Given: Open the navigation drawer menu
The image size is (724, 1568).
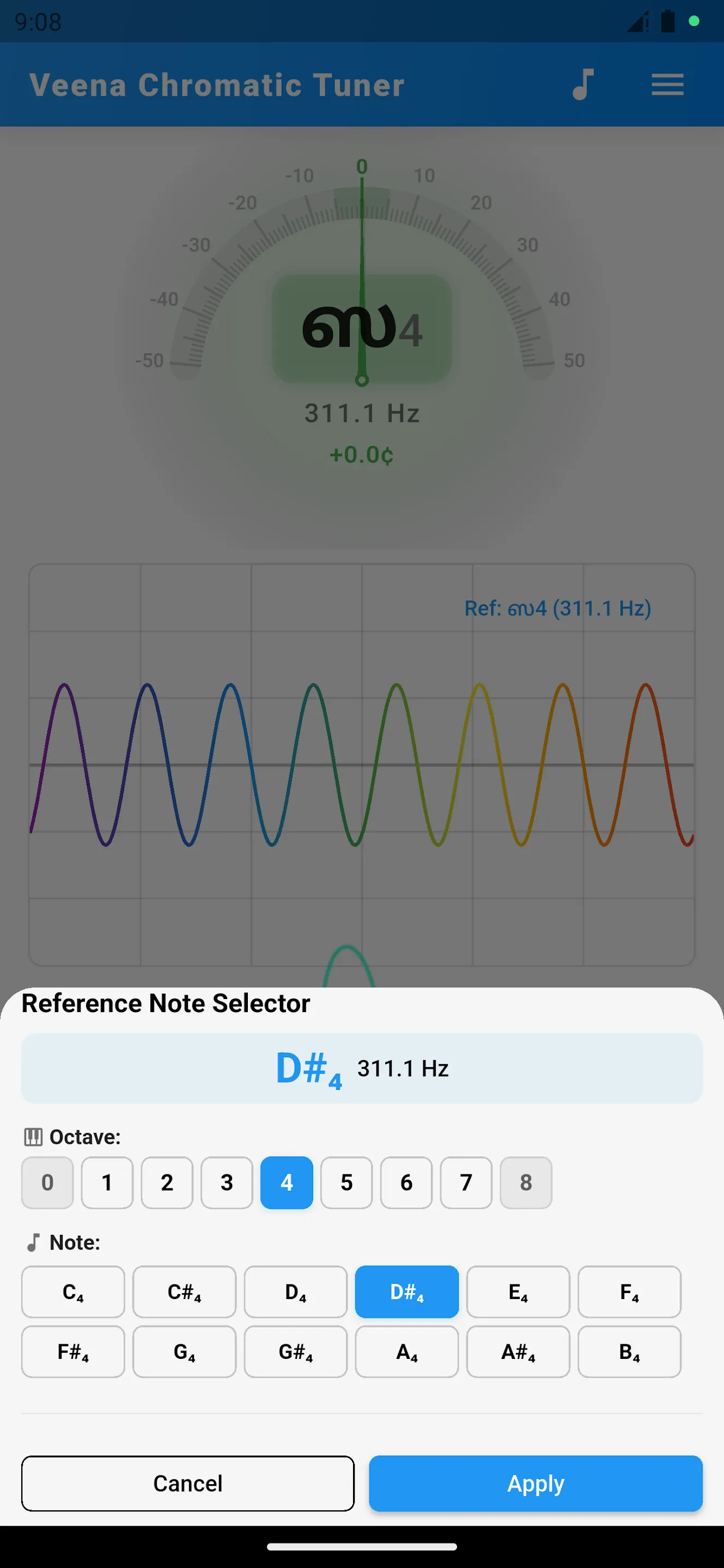Looking at the screenshot, I should coord(667,85).
